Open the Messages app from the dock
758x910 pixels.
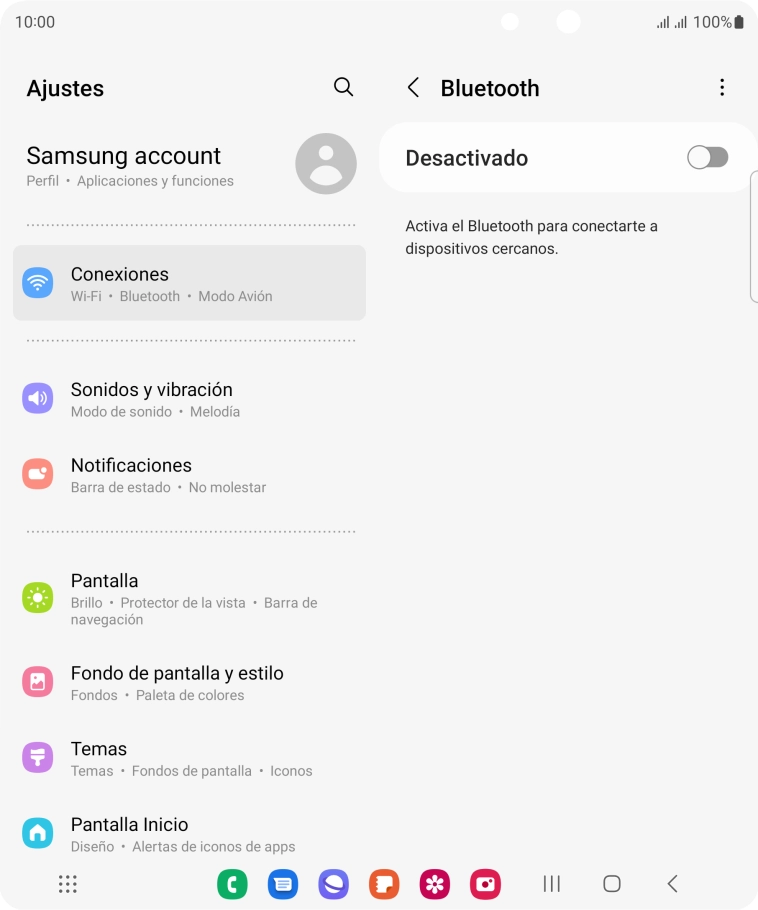click(283, 884)
